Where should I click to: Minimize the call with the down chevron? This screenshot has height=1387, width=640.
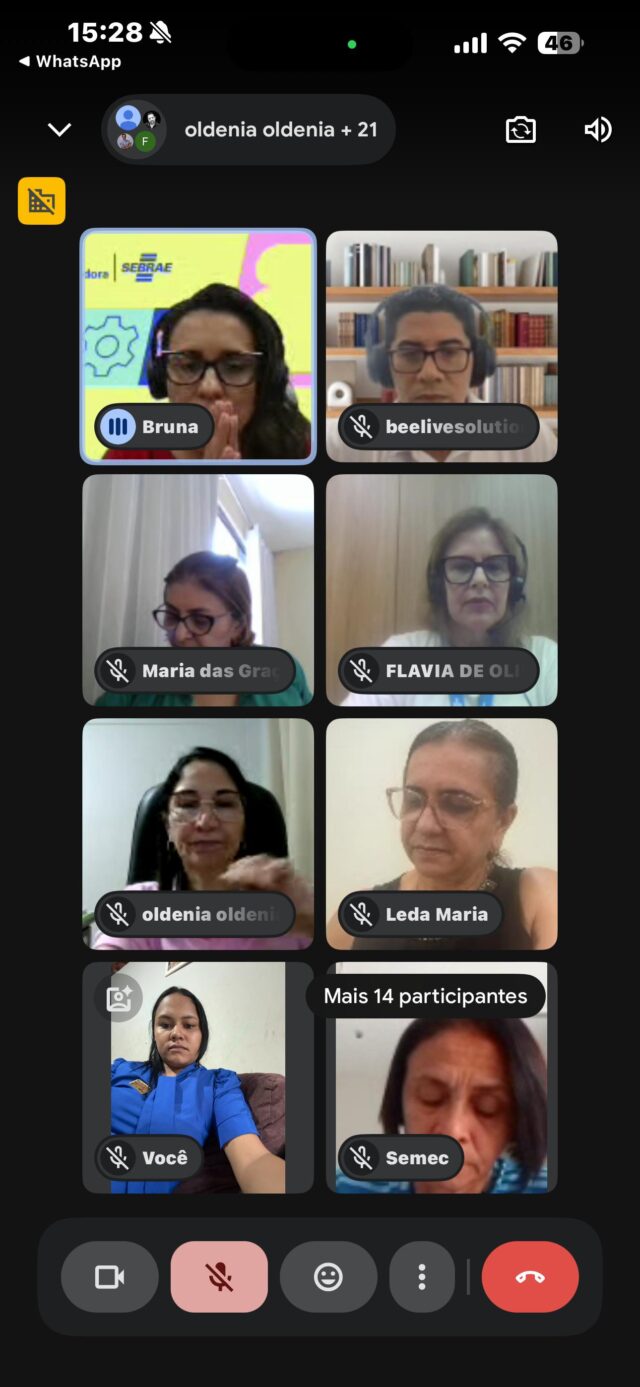coord(60,130)
